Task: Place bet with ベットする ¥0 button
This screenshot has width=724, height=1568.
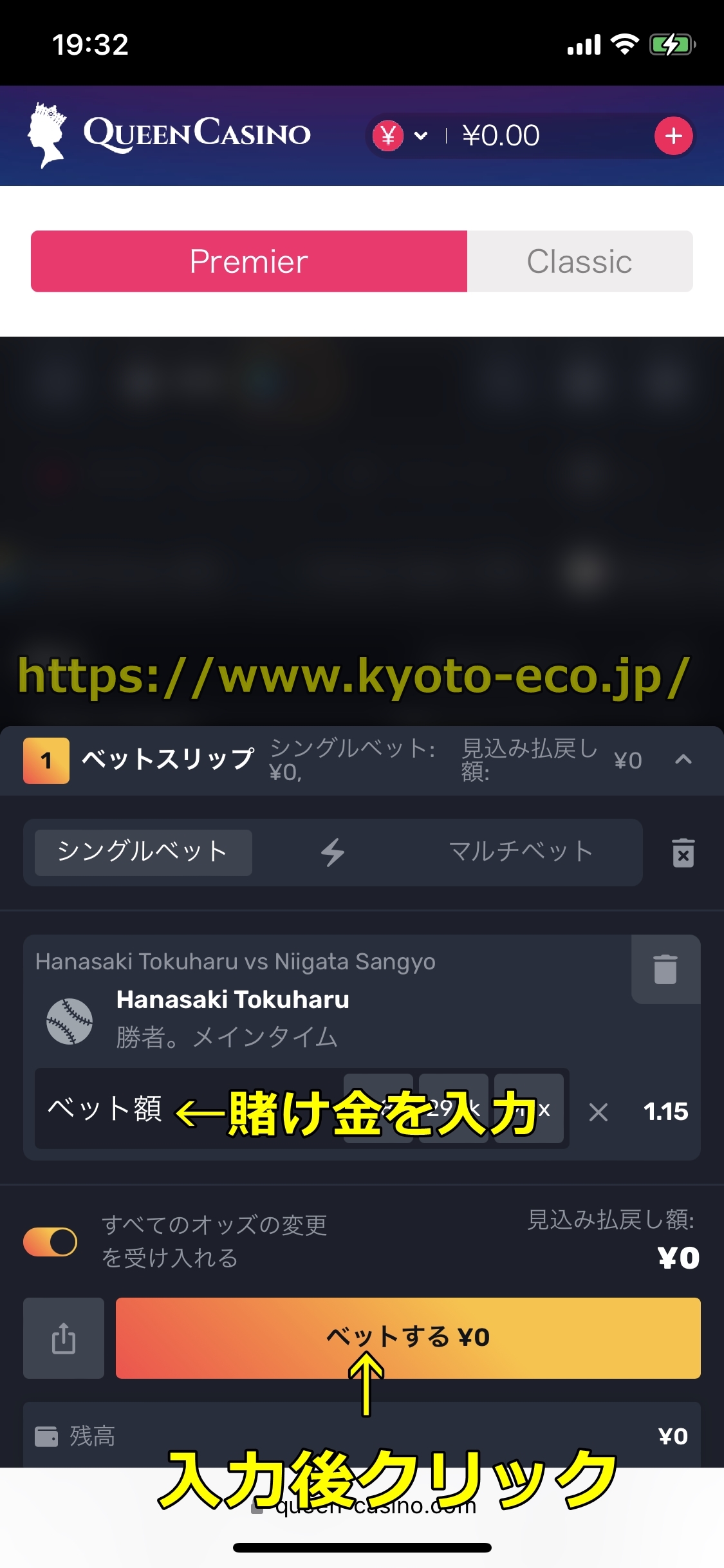Action: tap(408, 1338)
